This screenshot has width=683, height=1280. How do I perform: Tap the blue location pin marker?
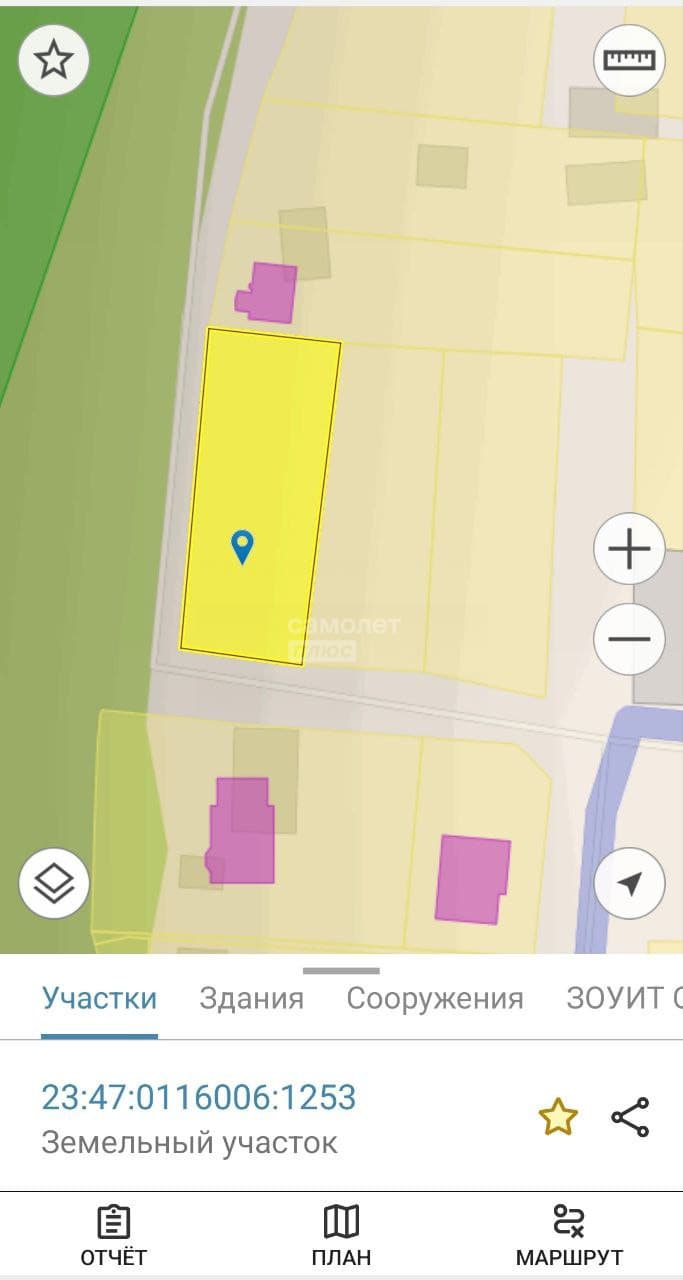click(x=242, y=547)
